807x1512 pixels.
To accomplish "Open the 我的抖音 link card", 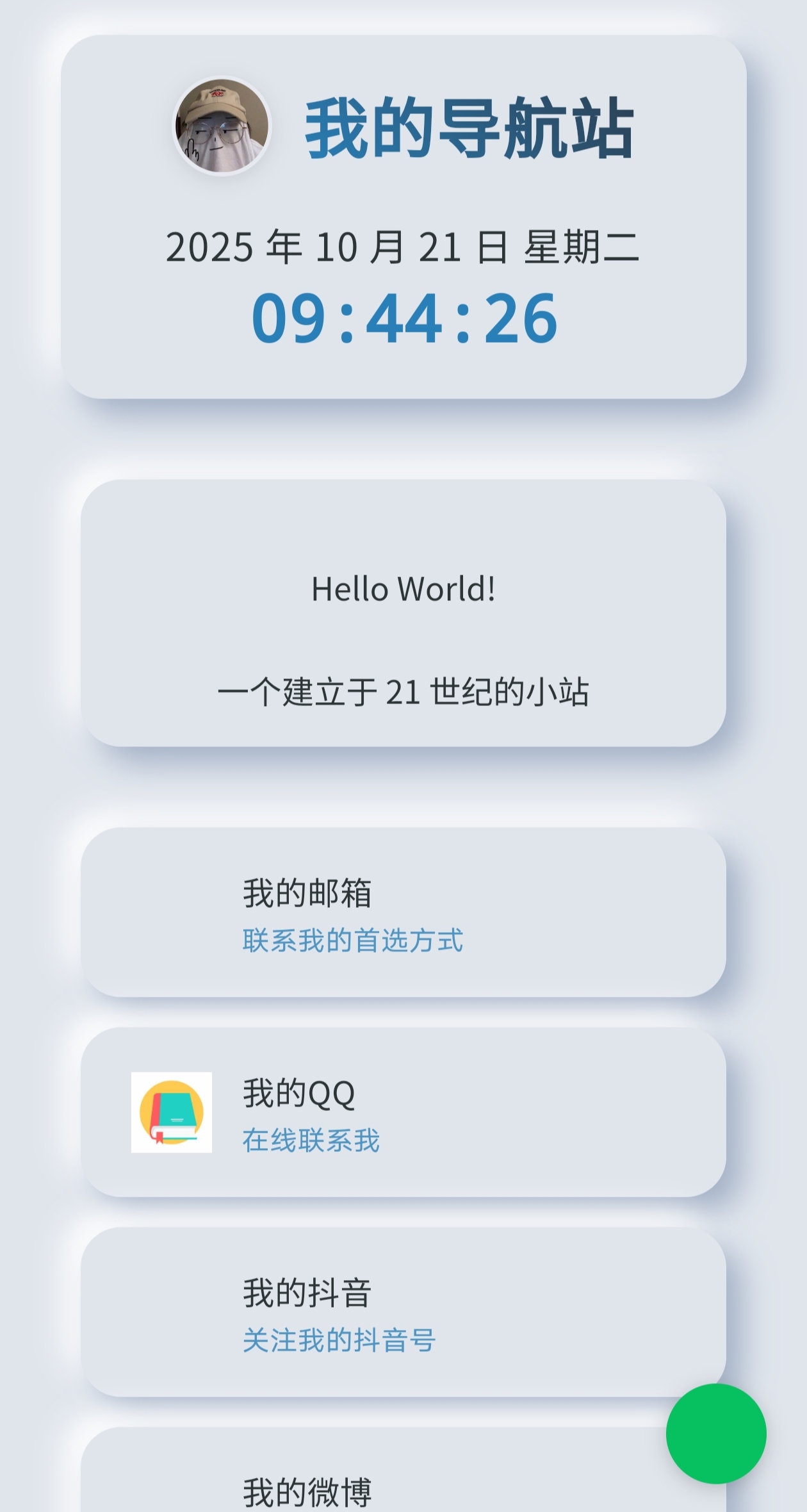I will (x=403, y=1312).
